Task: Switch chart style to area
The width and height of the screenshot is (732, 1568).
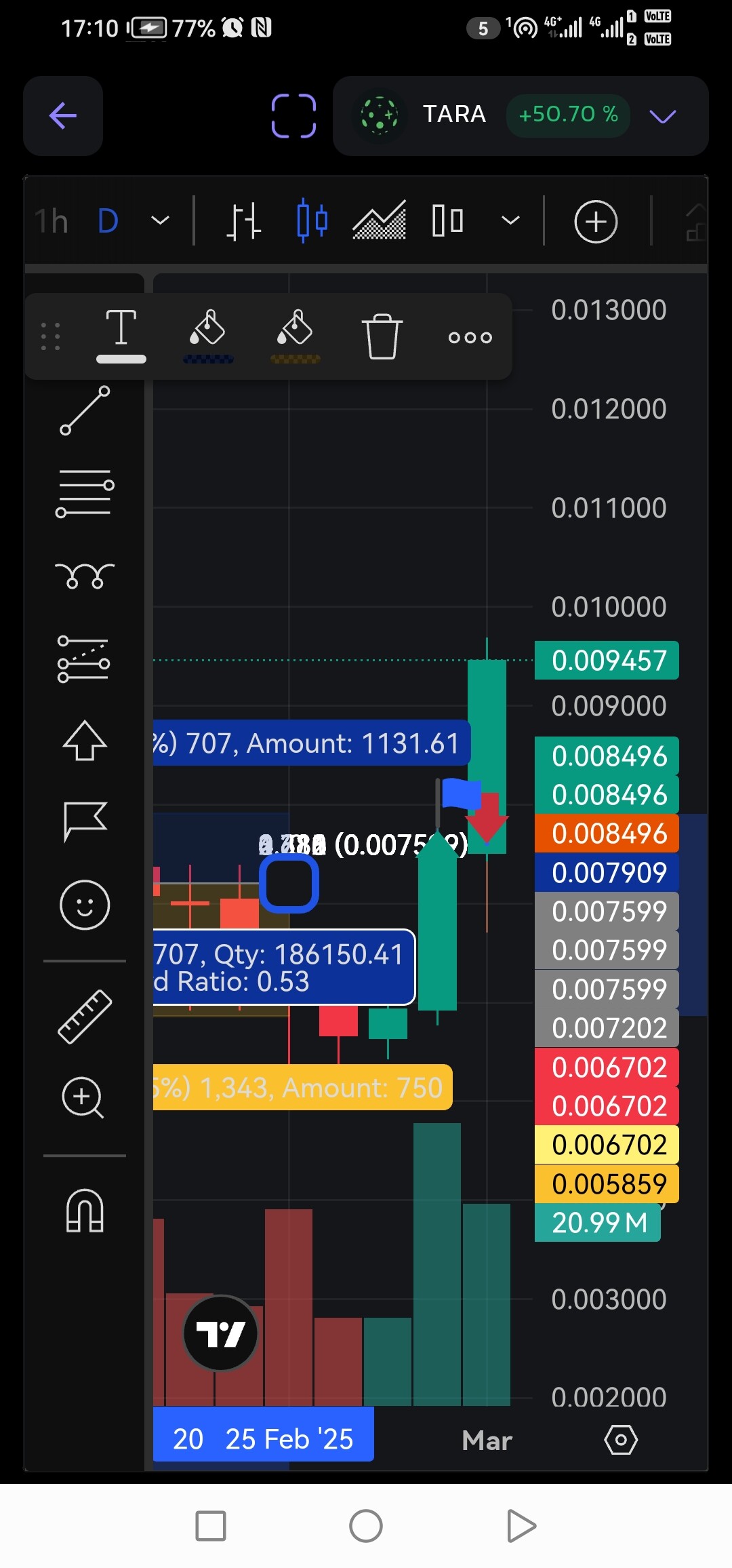Action: coord(380,220)
